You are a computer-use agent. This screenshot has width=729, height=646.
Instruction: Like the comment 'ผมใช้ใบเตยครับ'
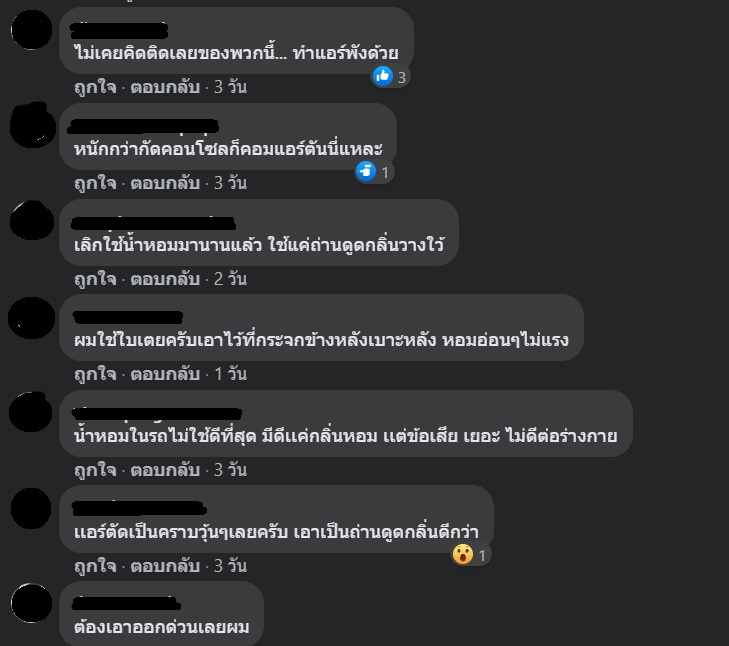pyautogui.click(x=93, y=374)
